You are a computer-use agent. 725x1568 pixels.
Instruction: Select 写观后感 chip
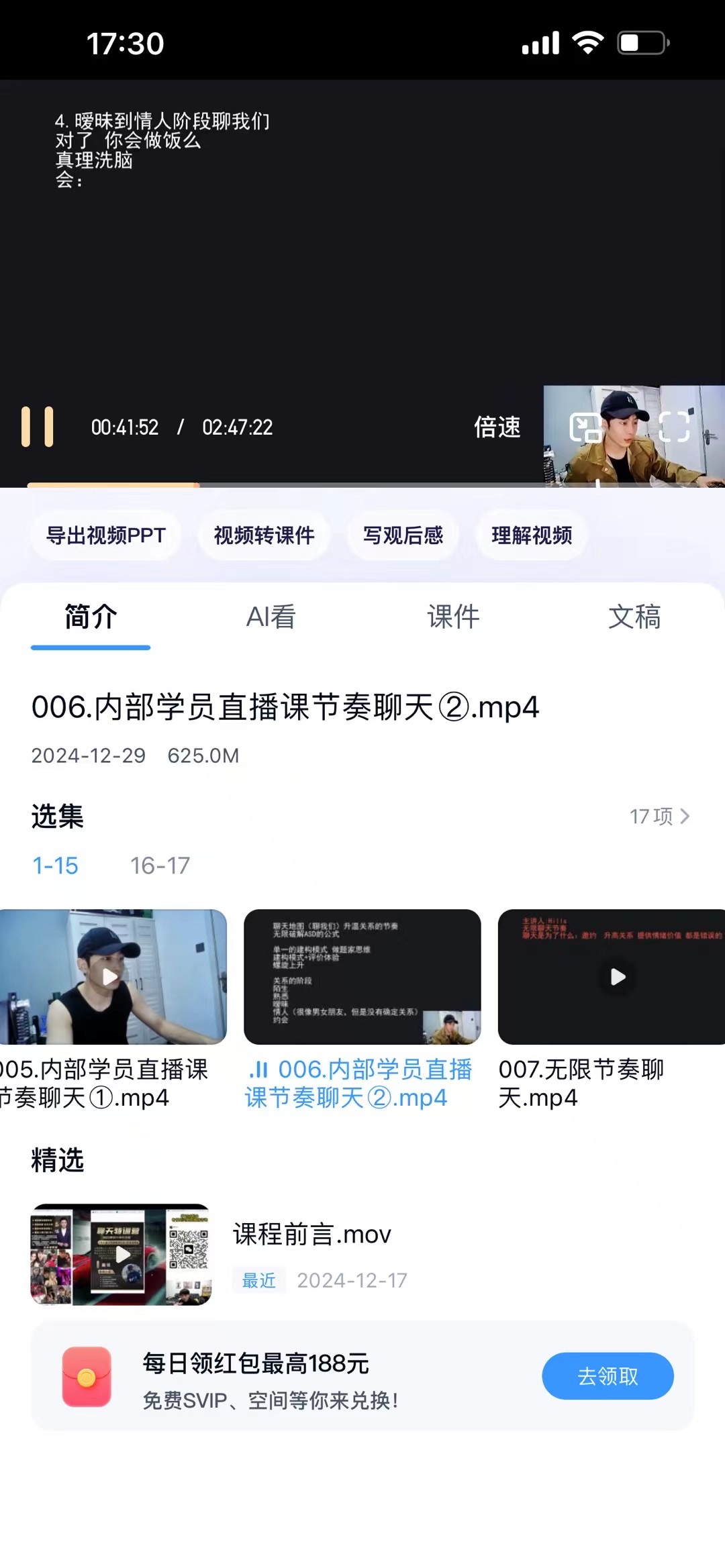point(403,535)
